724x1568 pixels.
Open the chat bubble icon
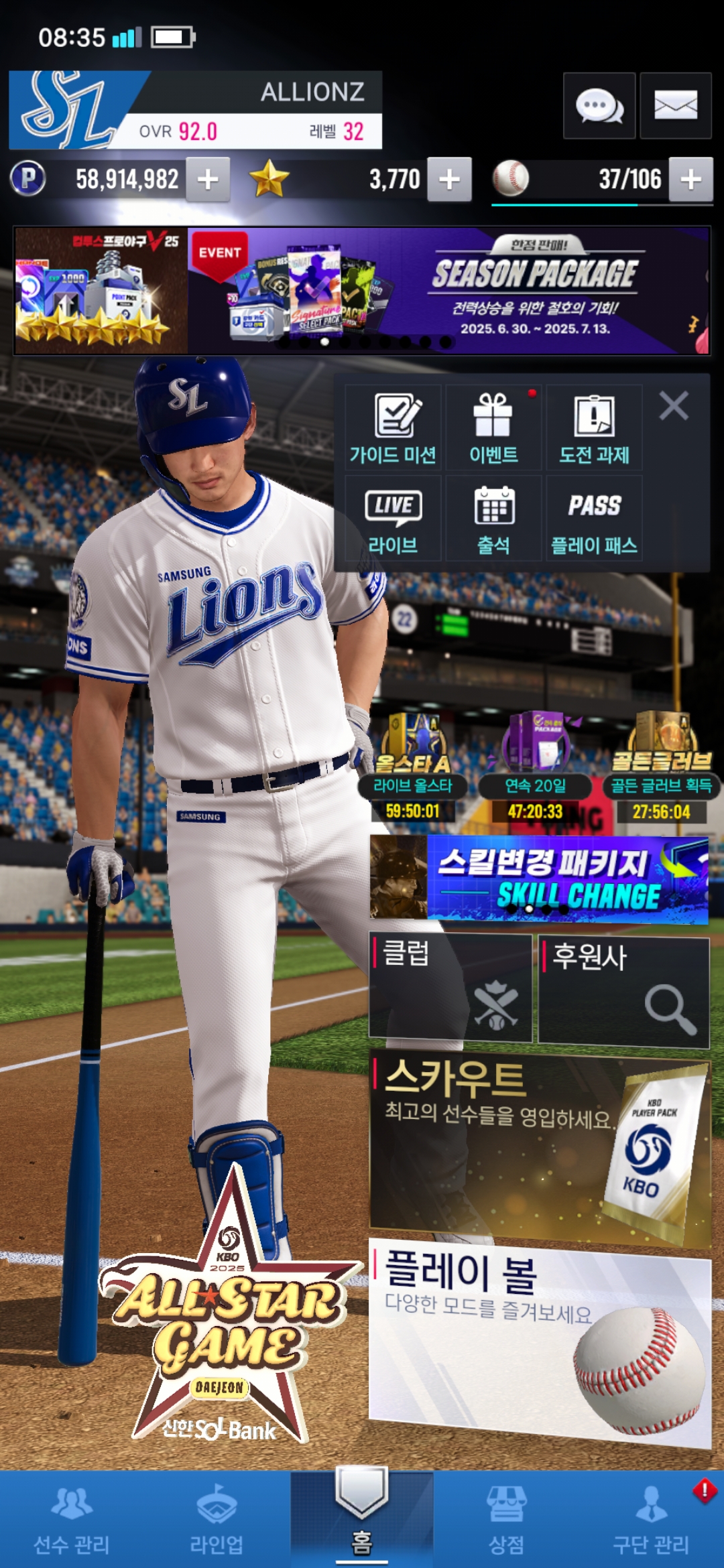[x=599, y=106]
